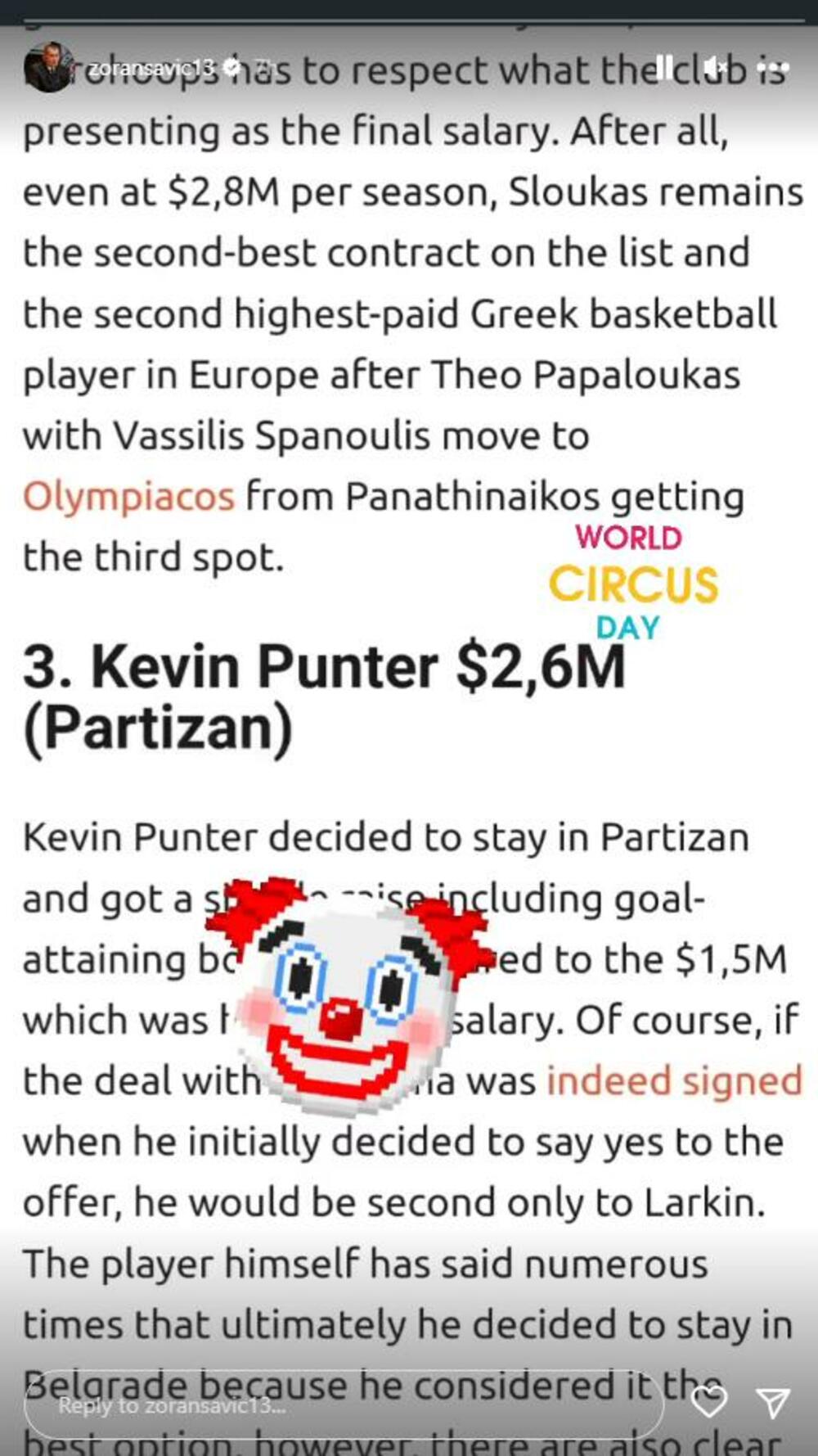The width and height of the screenshot is (818, 1456).
Task: Focus the Reply to zoransavic13 field
Action: coord(344,1405)
